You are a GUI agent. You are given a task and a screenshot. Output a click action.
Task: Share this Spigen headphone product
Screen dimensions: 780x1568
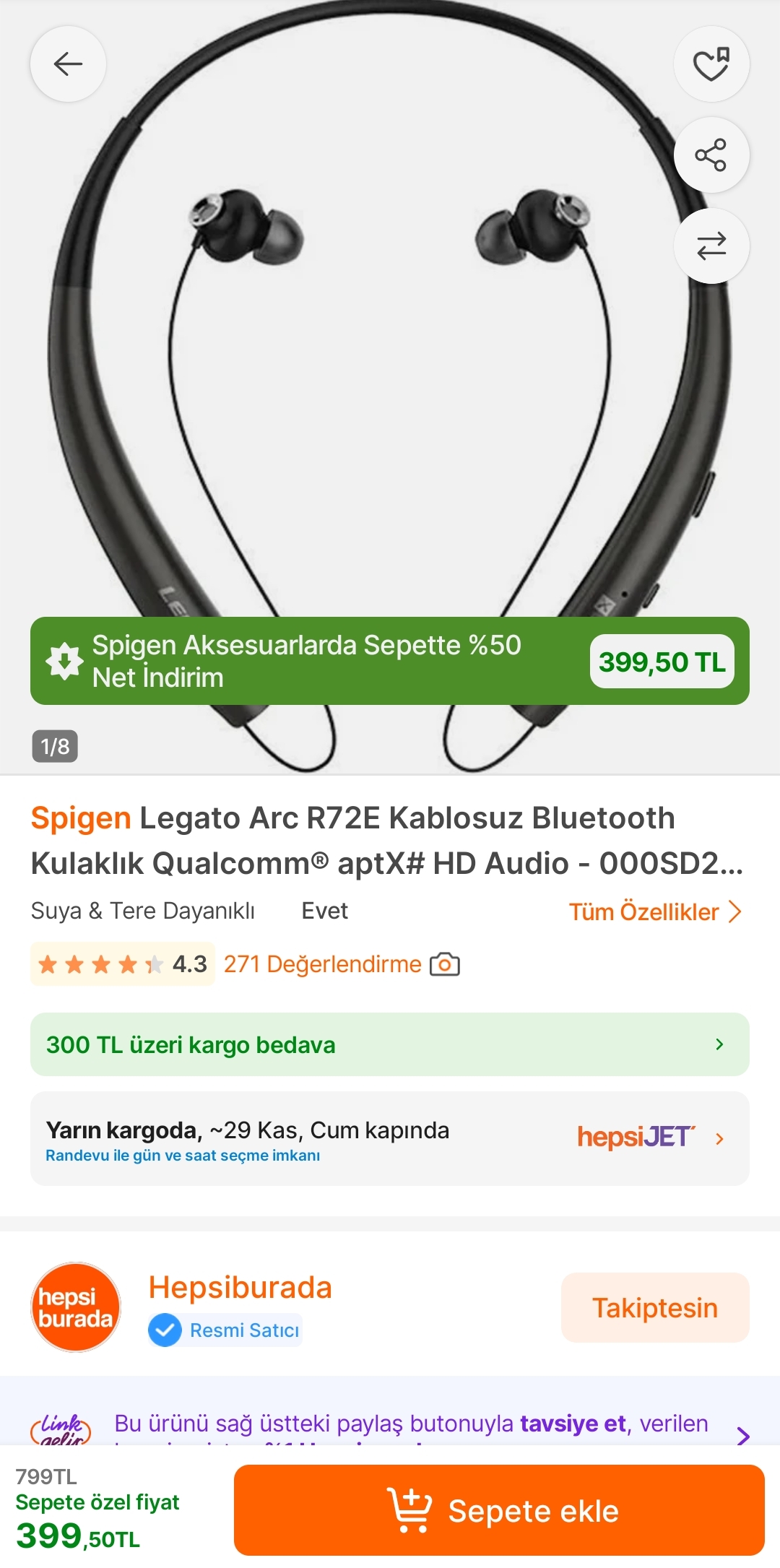711,155
